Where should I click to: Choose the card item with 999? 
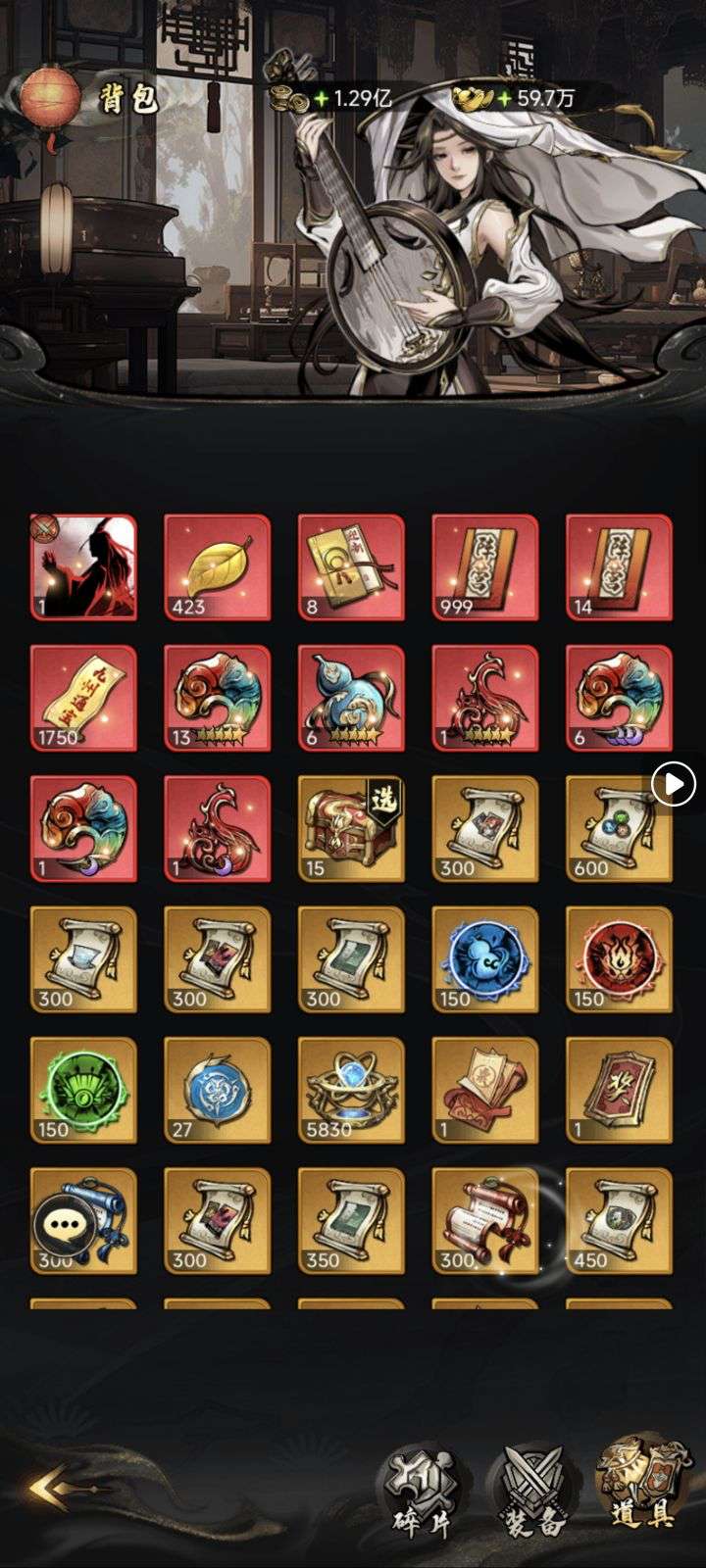pyautogui.click(x=485, y=567)
